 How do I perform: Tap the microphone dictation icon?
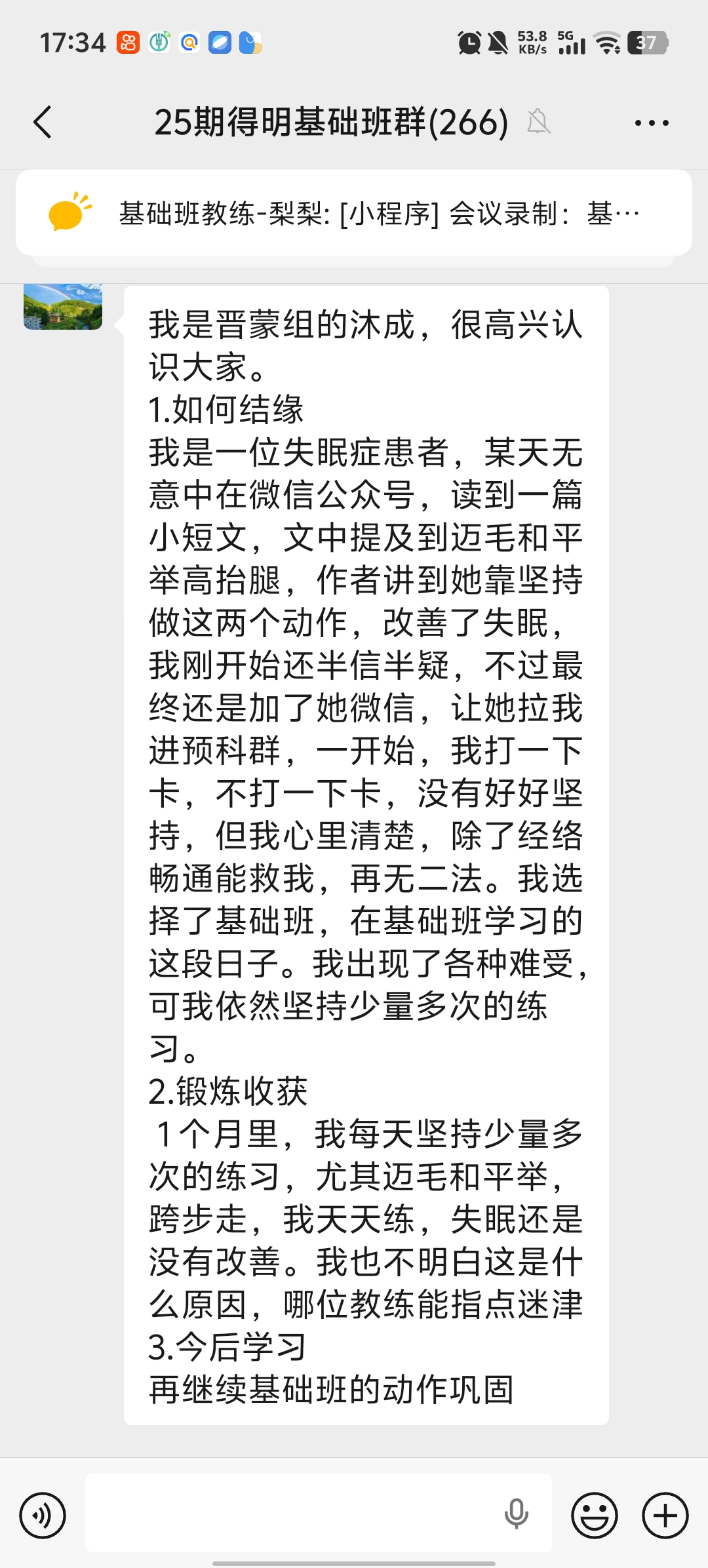click(x=516, y=1514)
